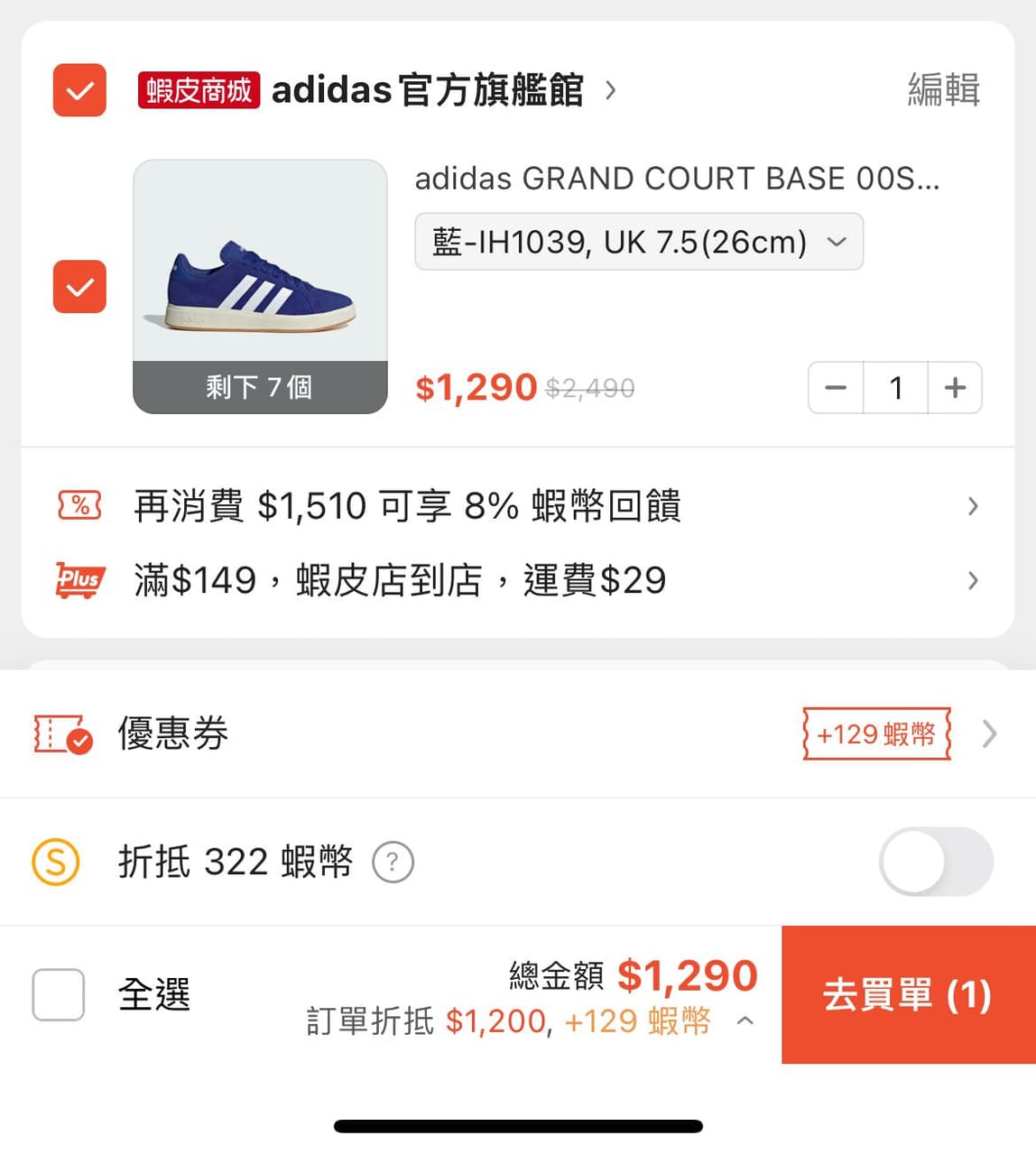Uncheck the adidas官方旗艦館 shop checkbox
The width and height of the screenshot is (1036, 1154).
click(79, 90)
